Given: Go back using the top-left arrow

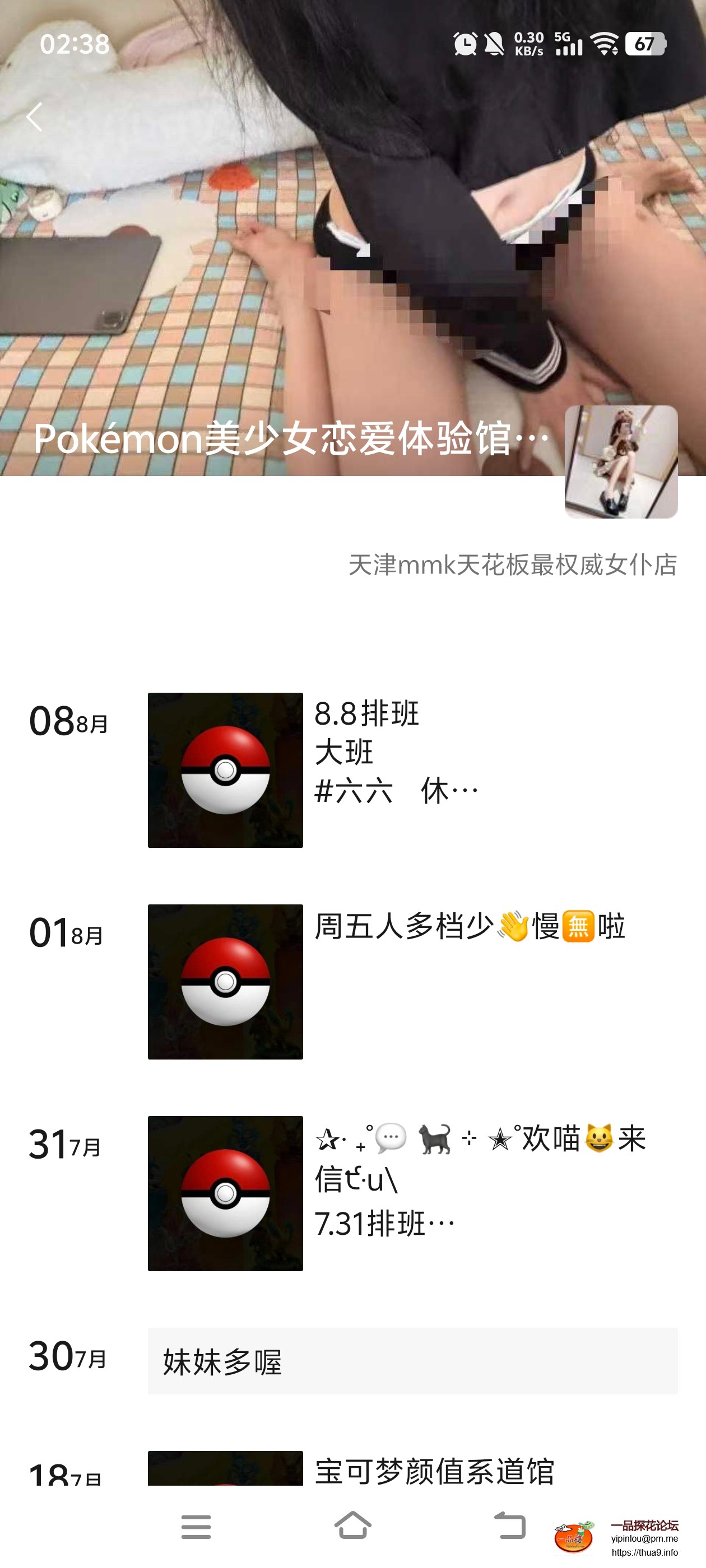Looking at the screenshot, I should 35,117.
